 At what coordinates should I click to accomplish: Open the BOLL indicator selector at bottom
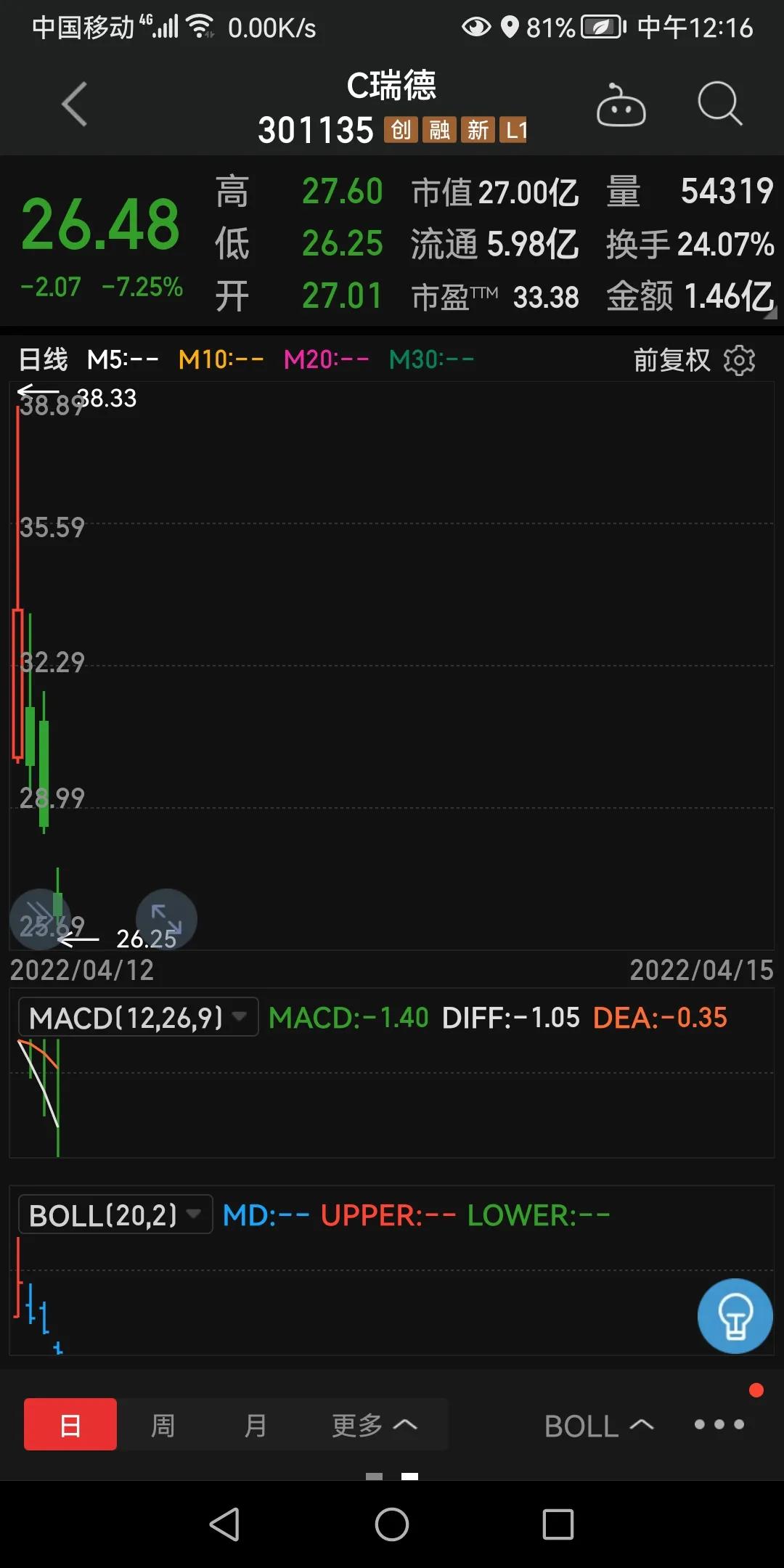click(598, 1426)
